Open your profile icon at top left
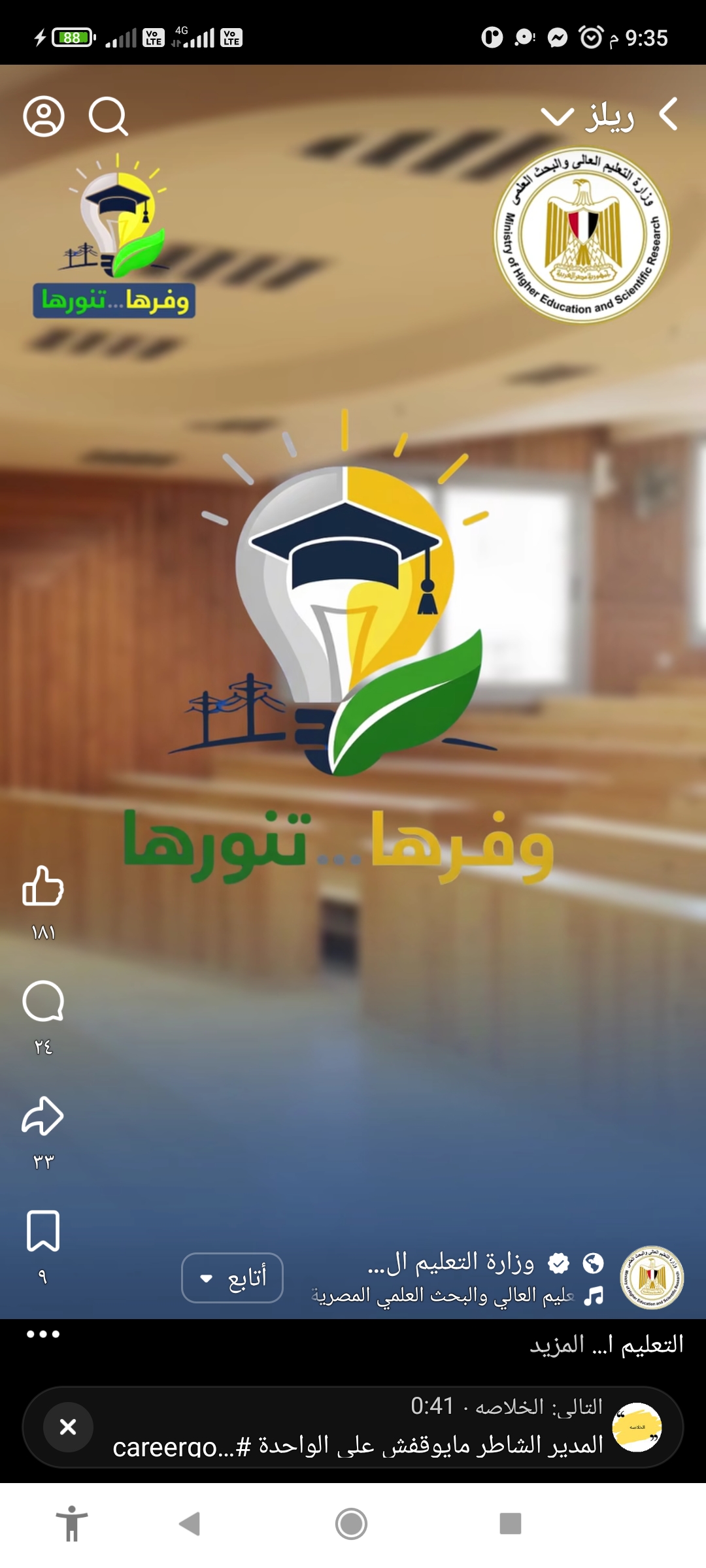706x1568 pixels. coord(44,116)
